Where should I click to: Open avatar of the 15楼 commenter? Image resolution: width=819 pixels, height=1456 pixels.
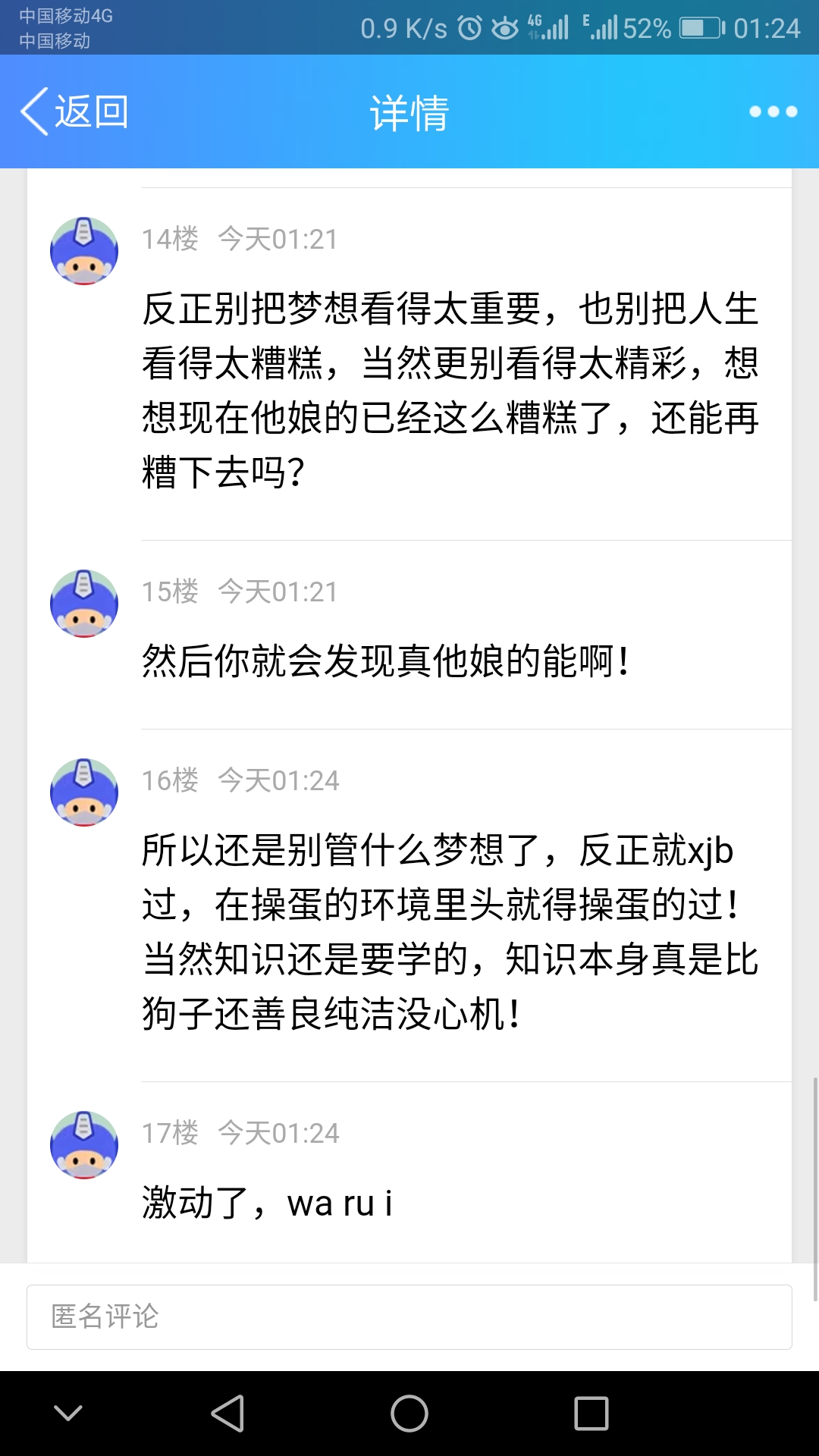click(x=84, y=604)
